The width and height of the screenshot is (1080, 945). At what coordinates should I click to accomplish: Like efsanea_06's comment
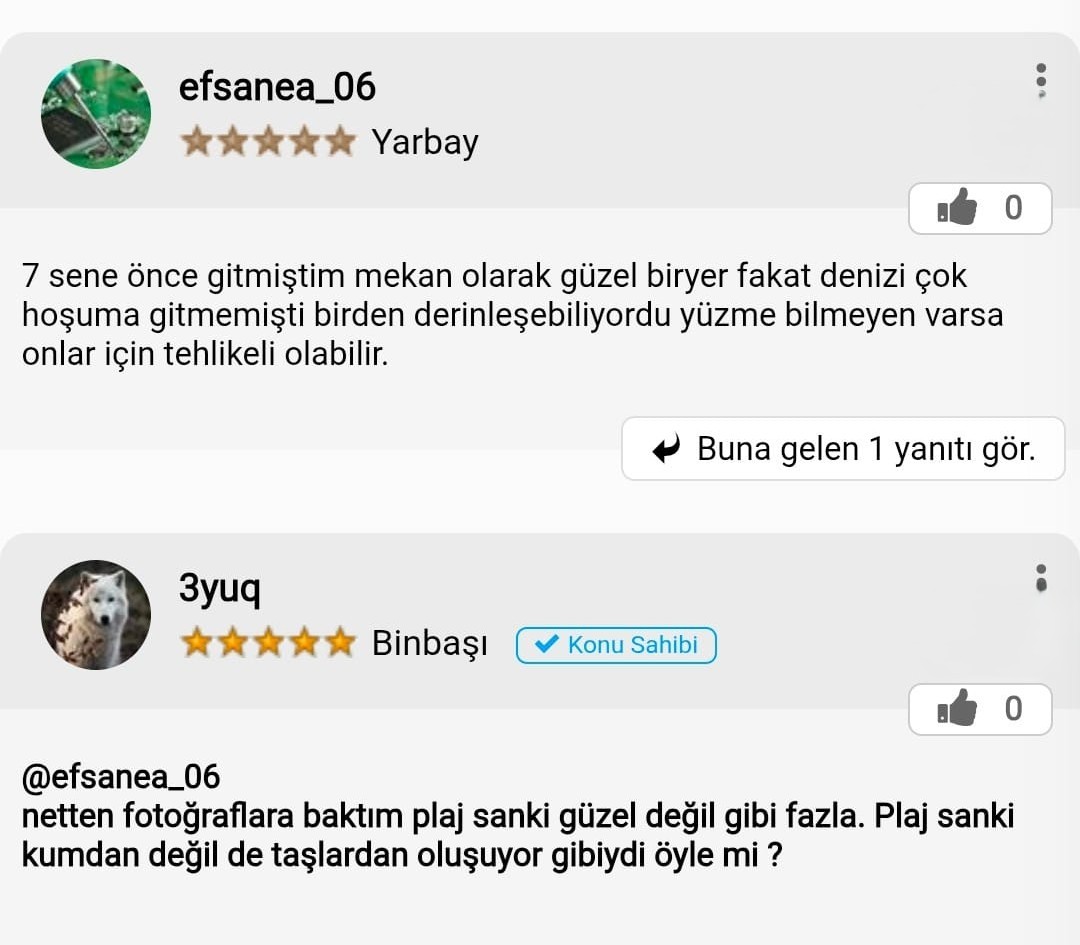tap(979, 209)
